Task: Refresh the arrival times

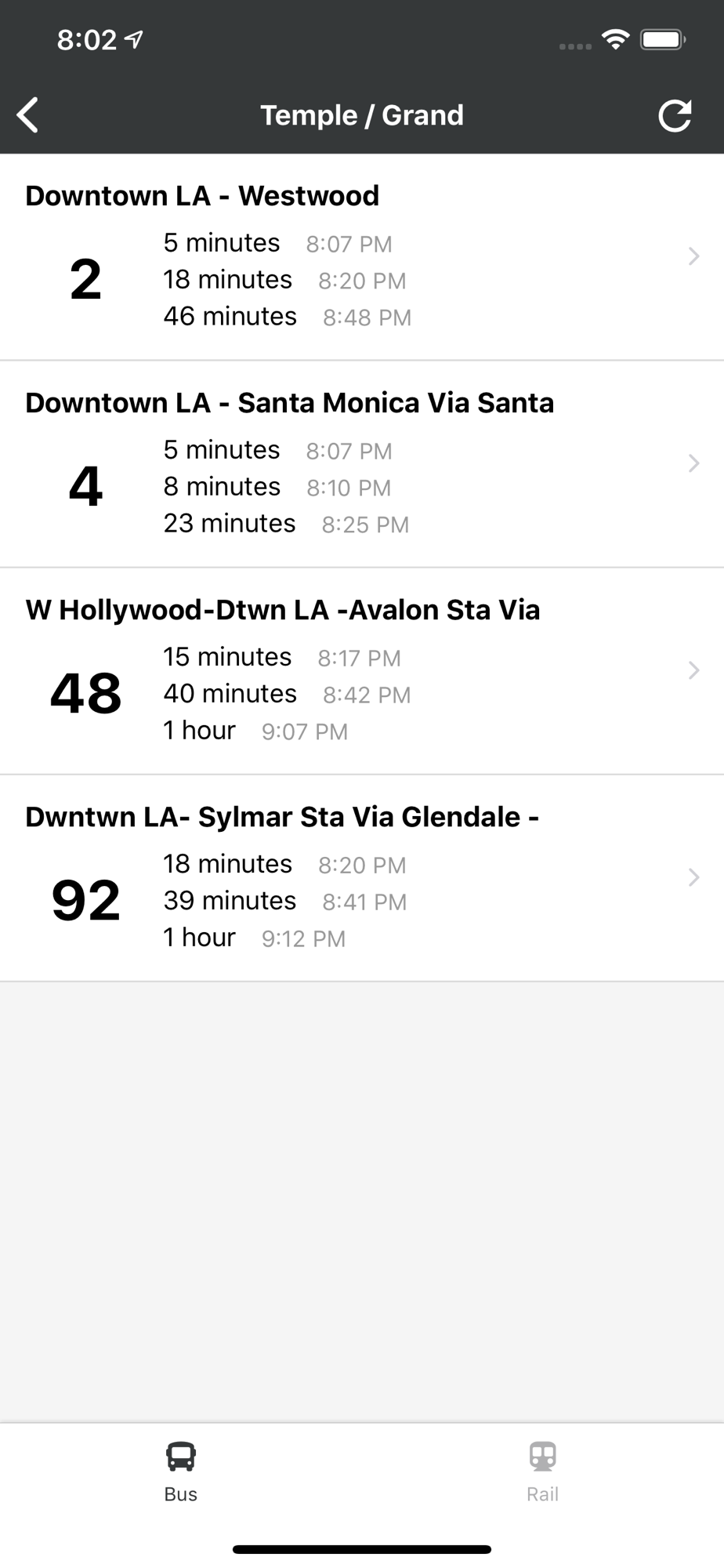Action: click(x=675, y=115)
